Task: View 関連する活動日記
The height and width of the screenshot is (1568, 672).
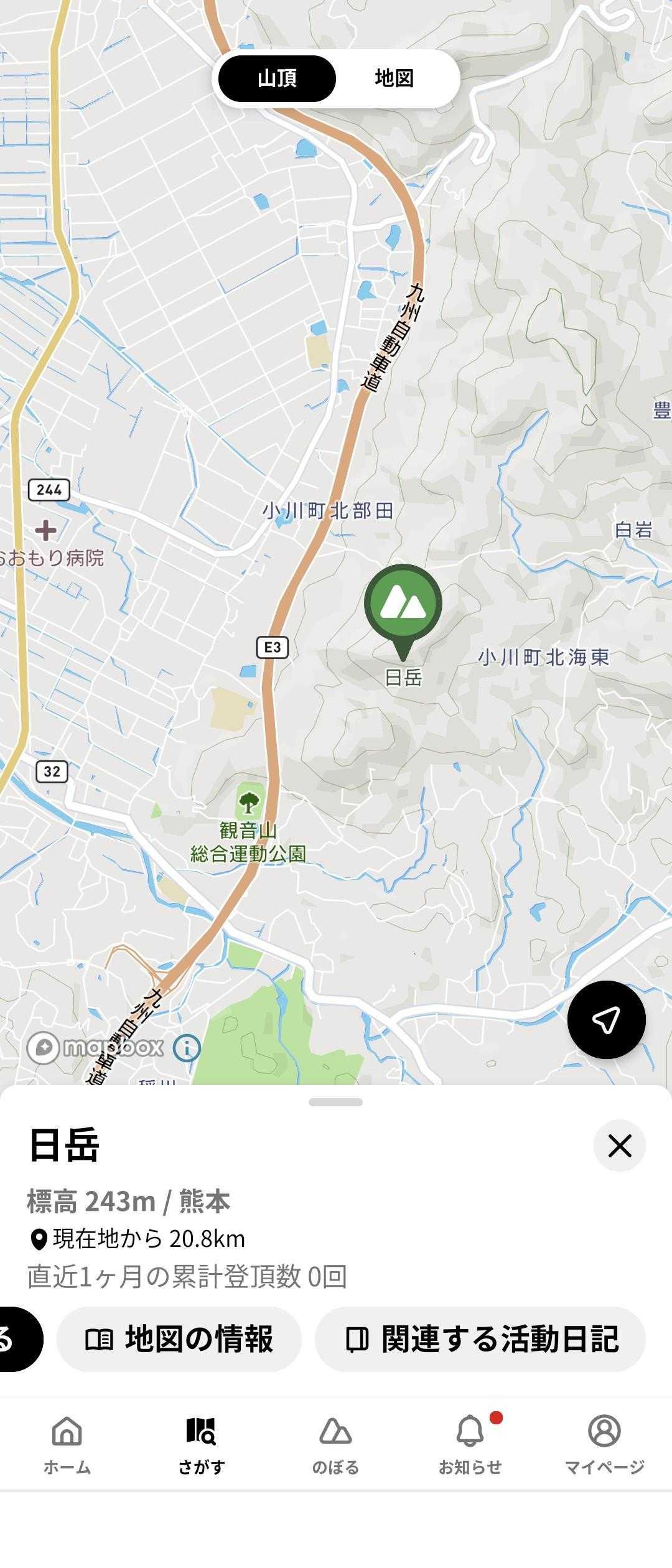Action: point(480,1339)
